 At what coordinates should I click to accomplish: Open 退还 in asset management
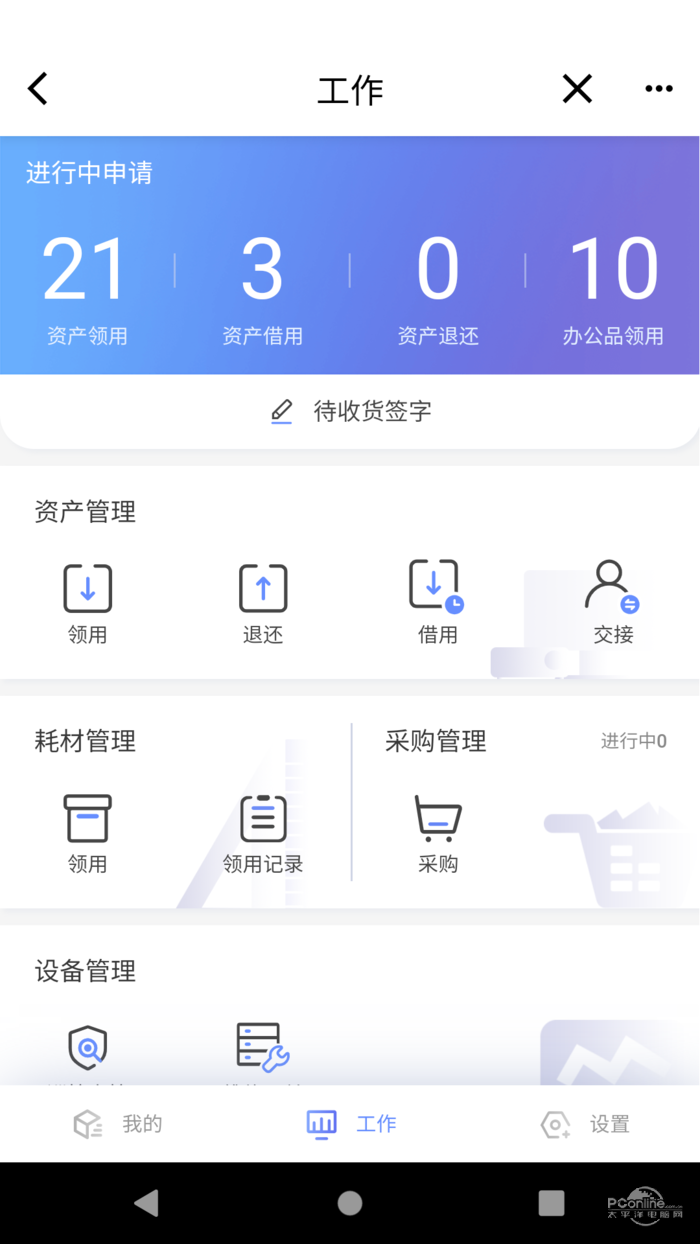(263, 602)
